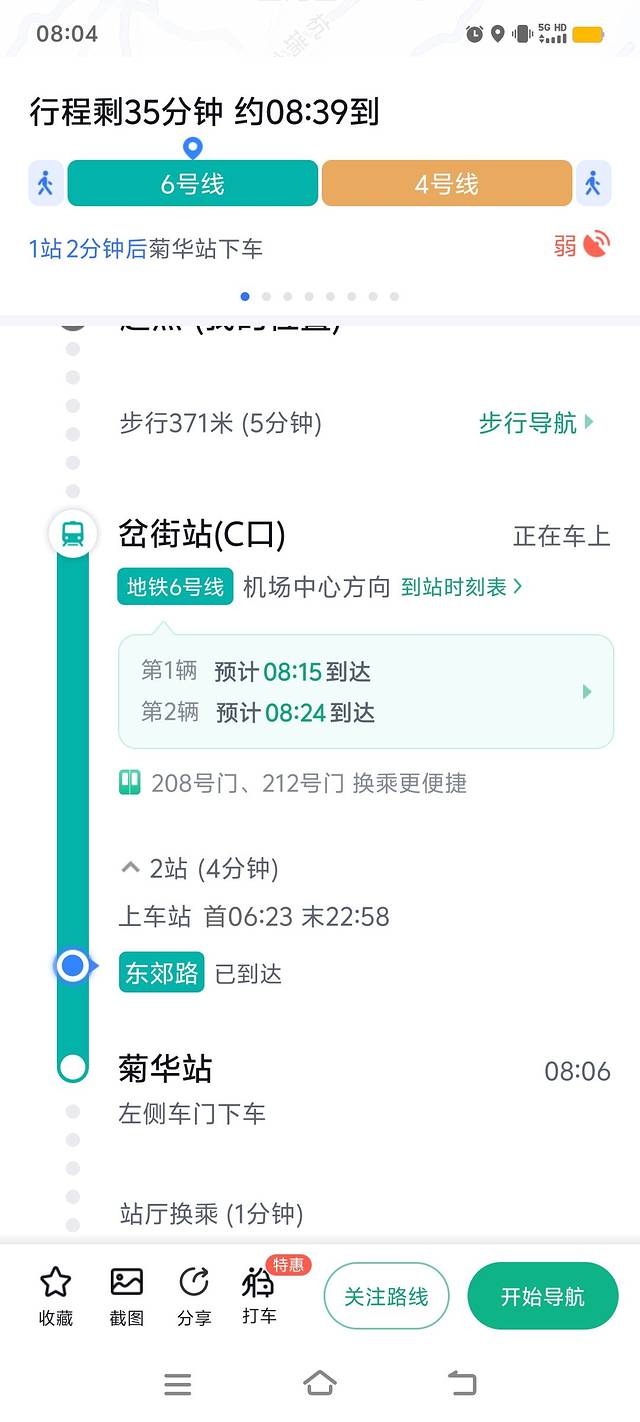Select the 6号线 route segment
This screenshot has width=640, height=1422.
pyautogui.click(x=192, y=184)
